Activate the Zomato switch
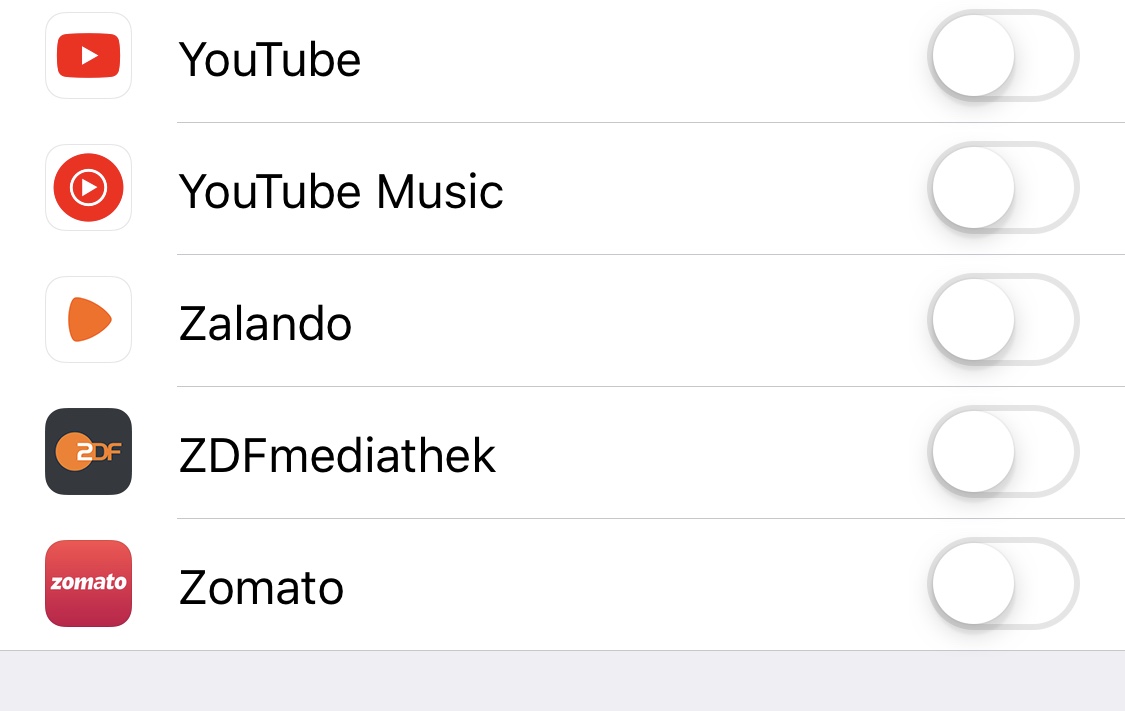The height and width of the screenshot is (711, 1125). 1003,584
